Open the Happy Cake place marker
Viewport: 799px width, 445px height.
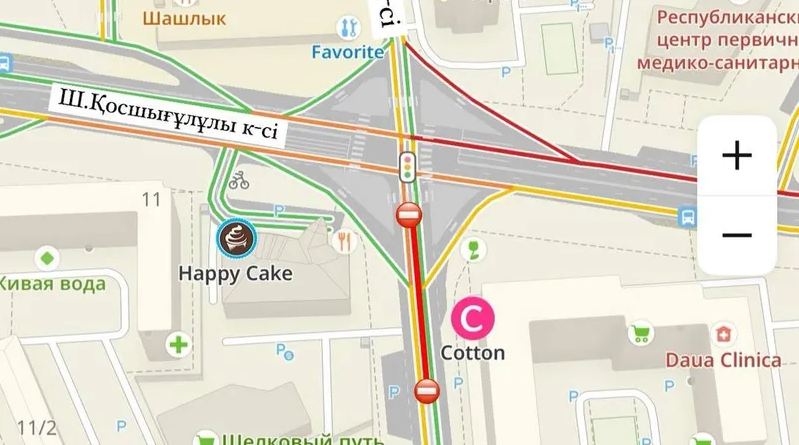click(237, 238)
